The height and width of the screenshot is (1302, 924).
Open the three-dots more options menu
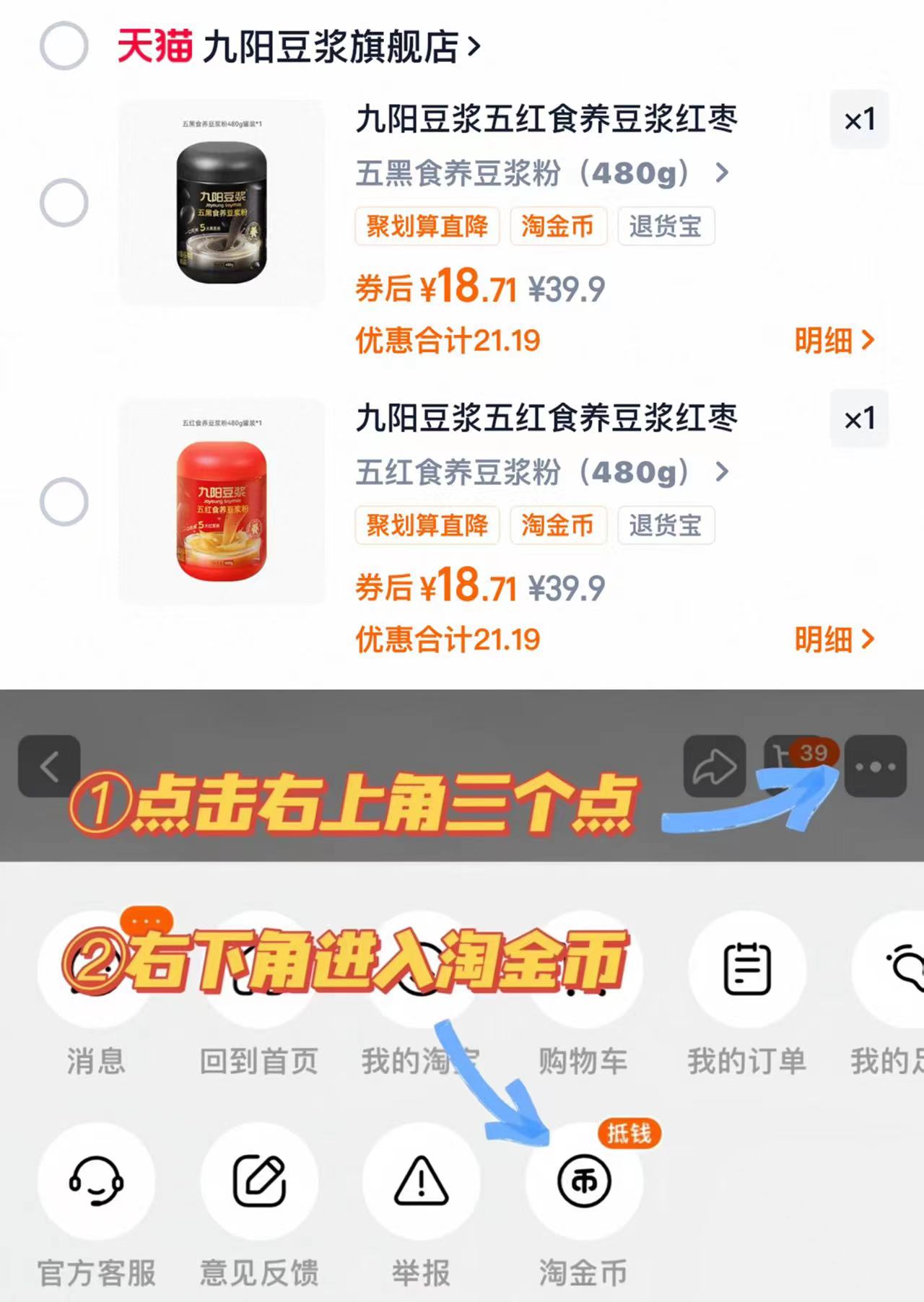[874, 766]
